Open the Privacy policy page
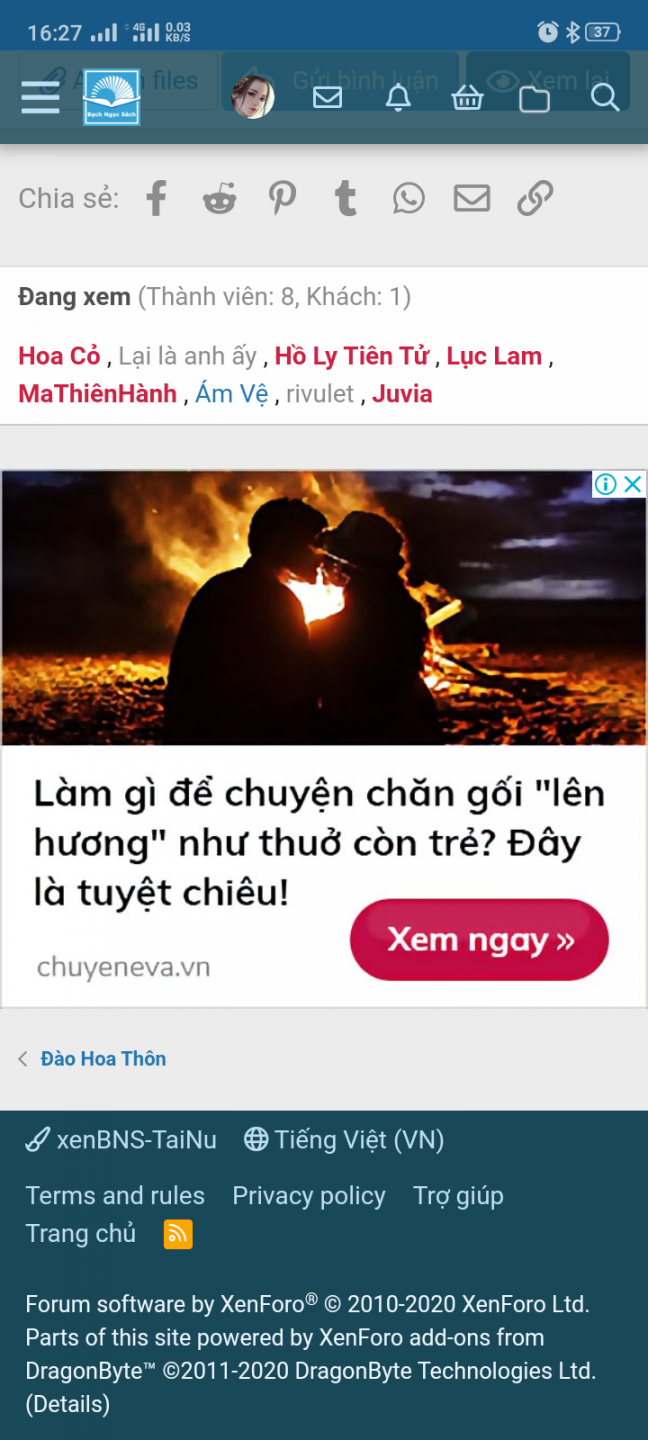Screen dimensions: 648x1440 click(308, 1196)
